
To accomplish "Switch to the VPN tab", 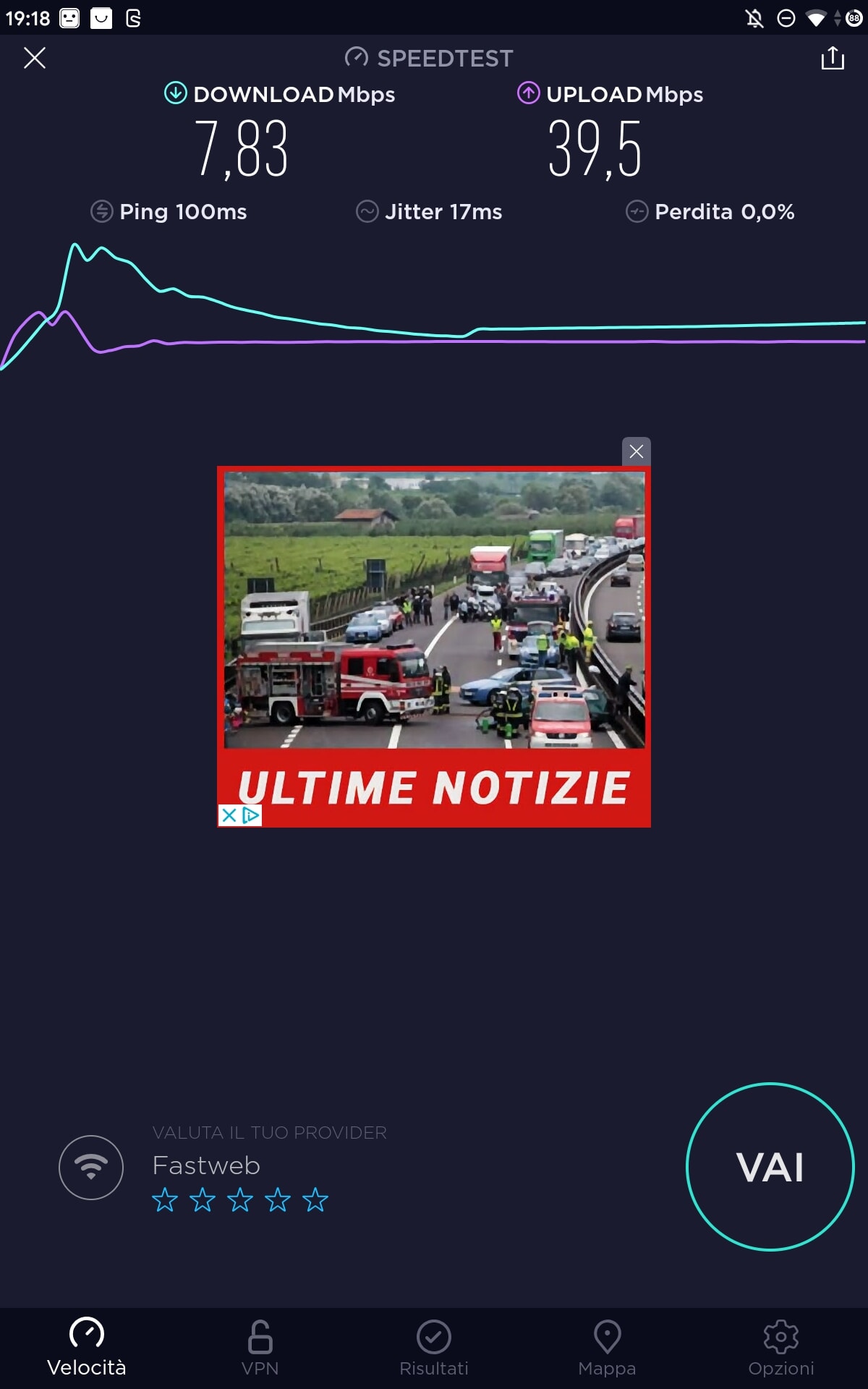I will [260, 1348].
